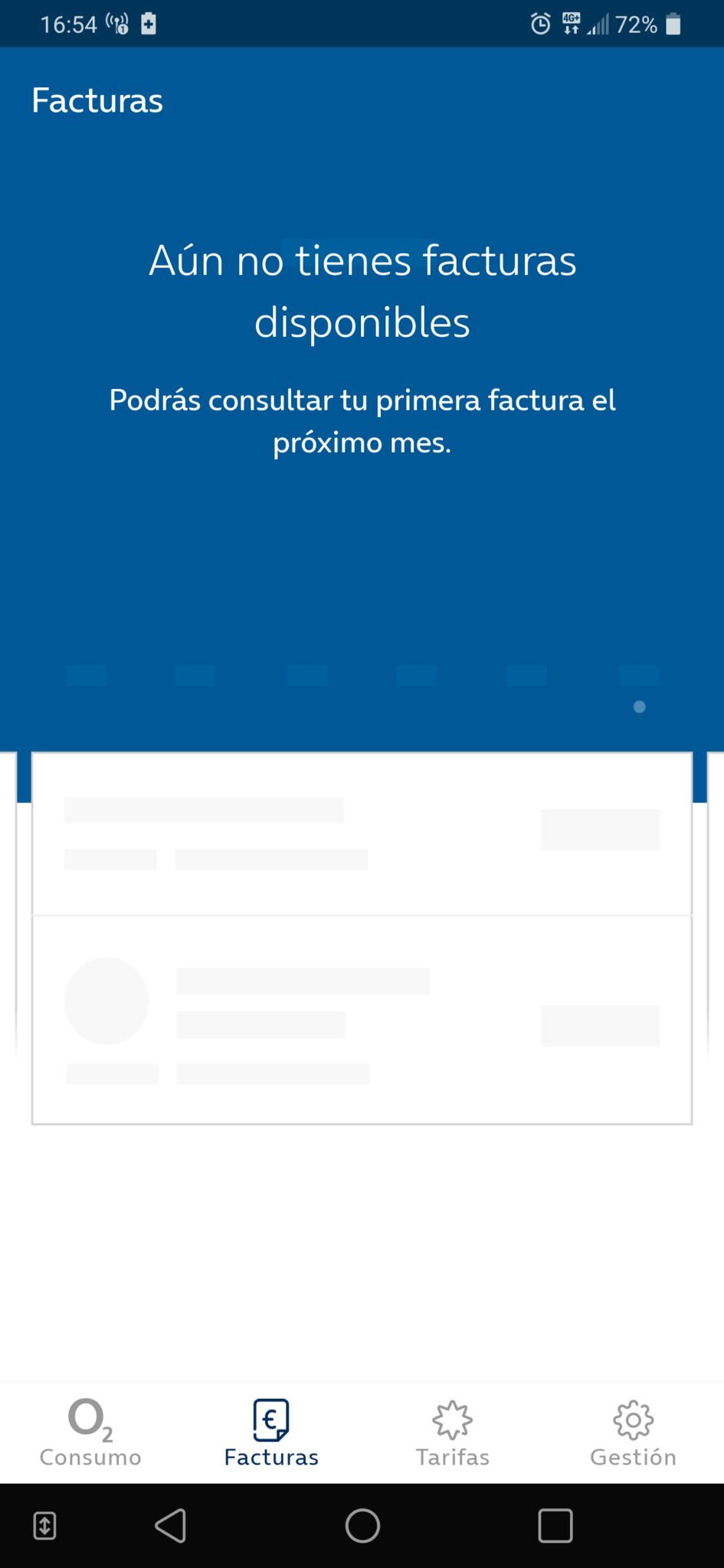Select the pagination dot below the month selector

tap(638, 707)
